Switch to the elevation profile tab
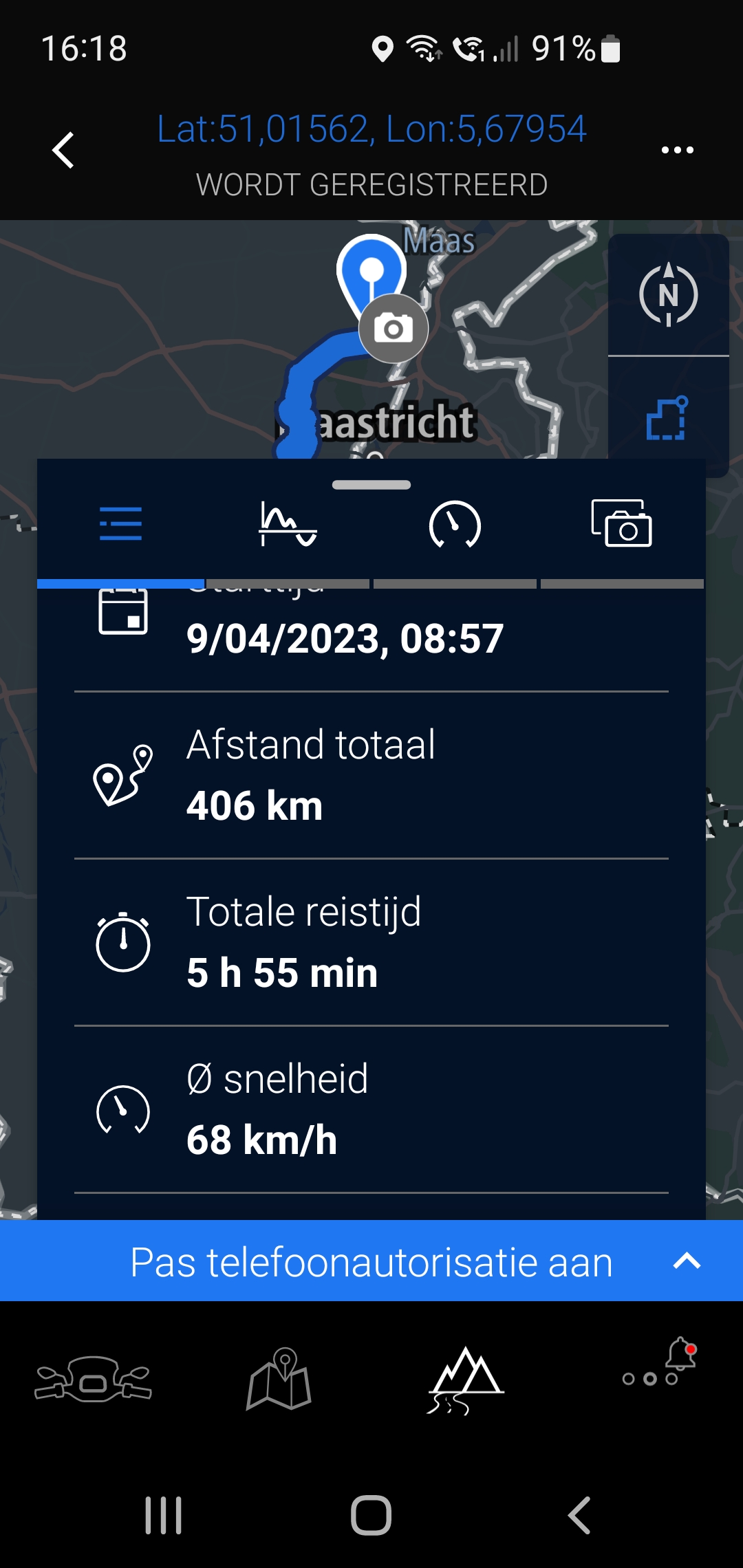 coord(288,524)
